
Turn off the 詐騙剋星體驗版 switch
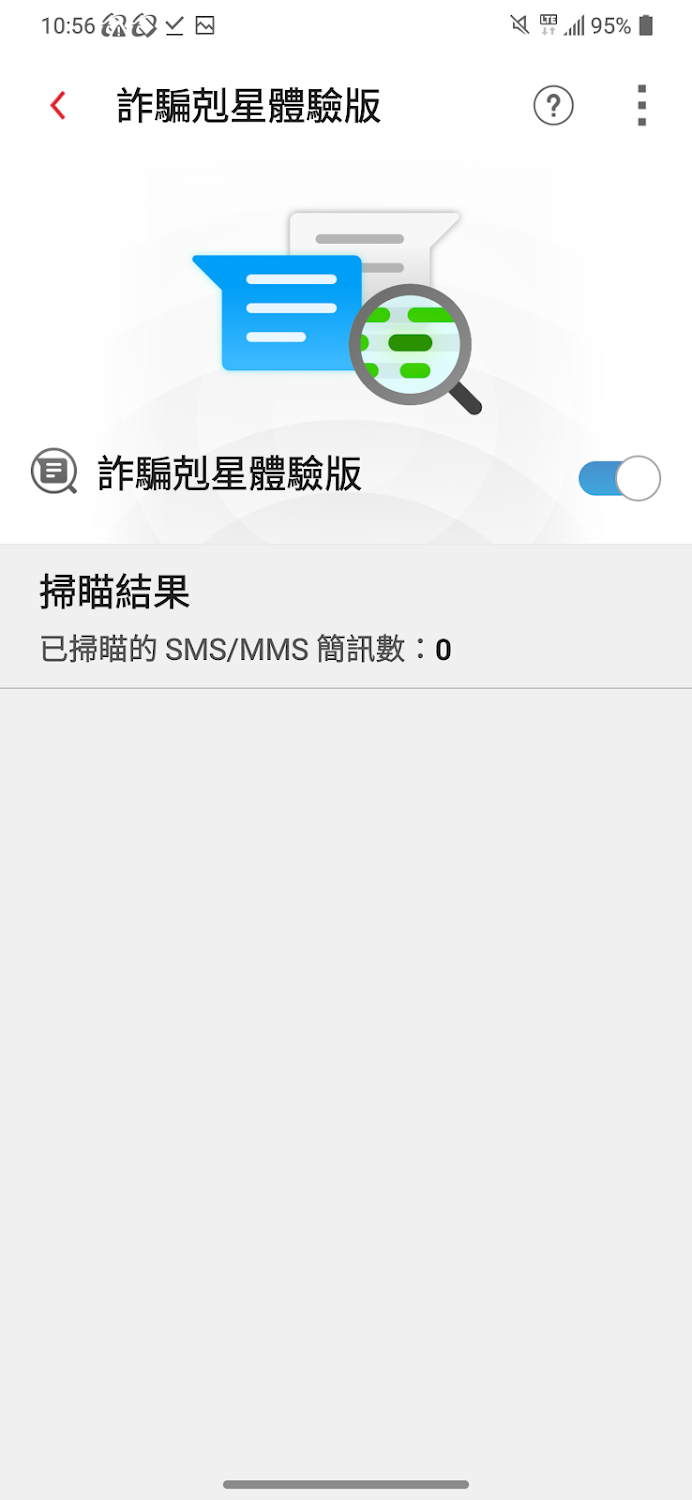click(619, 478)
